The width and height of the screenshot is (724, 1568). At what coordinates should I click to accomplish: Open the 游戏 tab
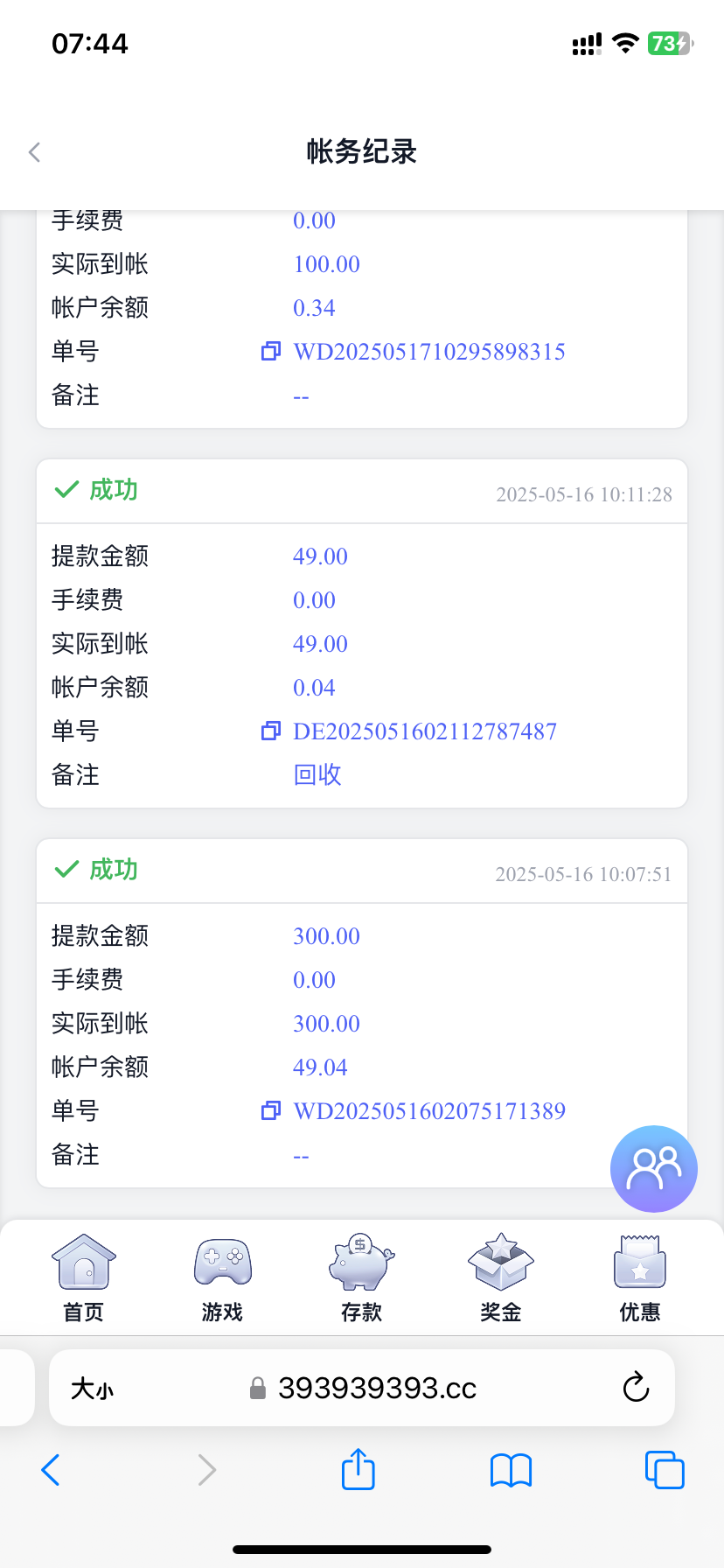[222, 1277]
